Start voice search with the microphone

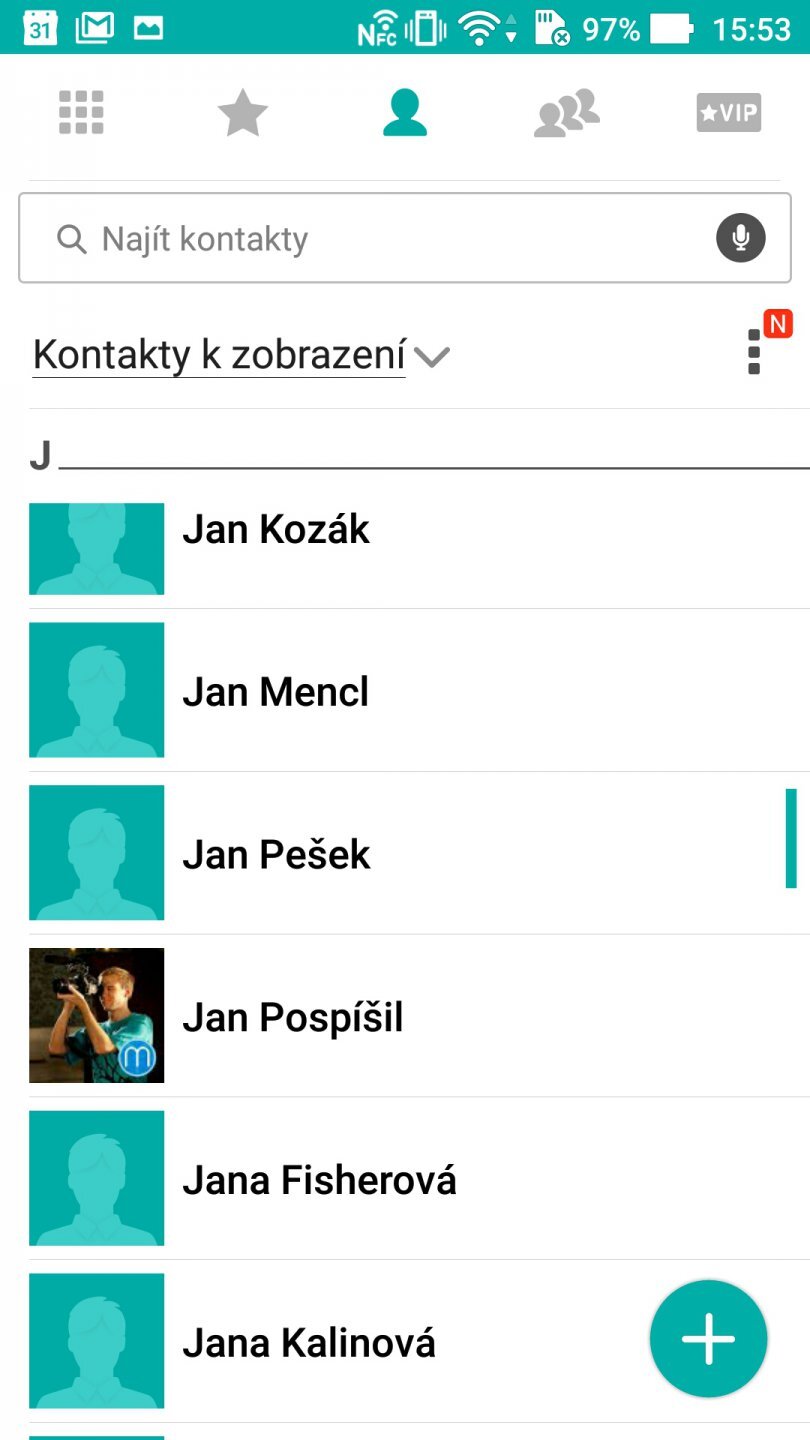(740, 239)
